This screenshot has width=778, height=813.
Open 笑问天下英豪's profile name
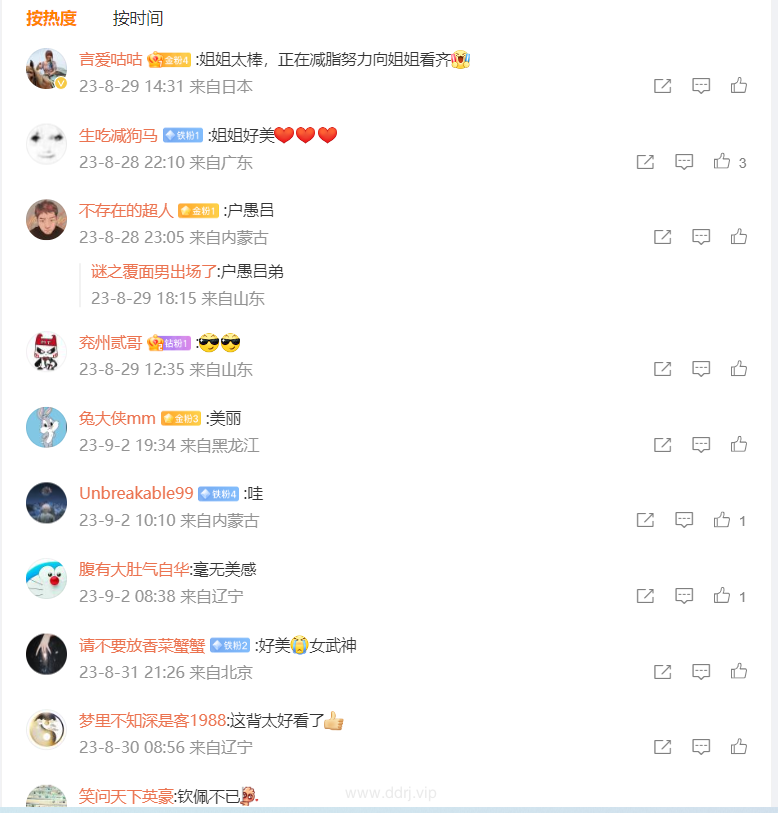126,796
